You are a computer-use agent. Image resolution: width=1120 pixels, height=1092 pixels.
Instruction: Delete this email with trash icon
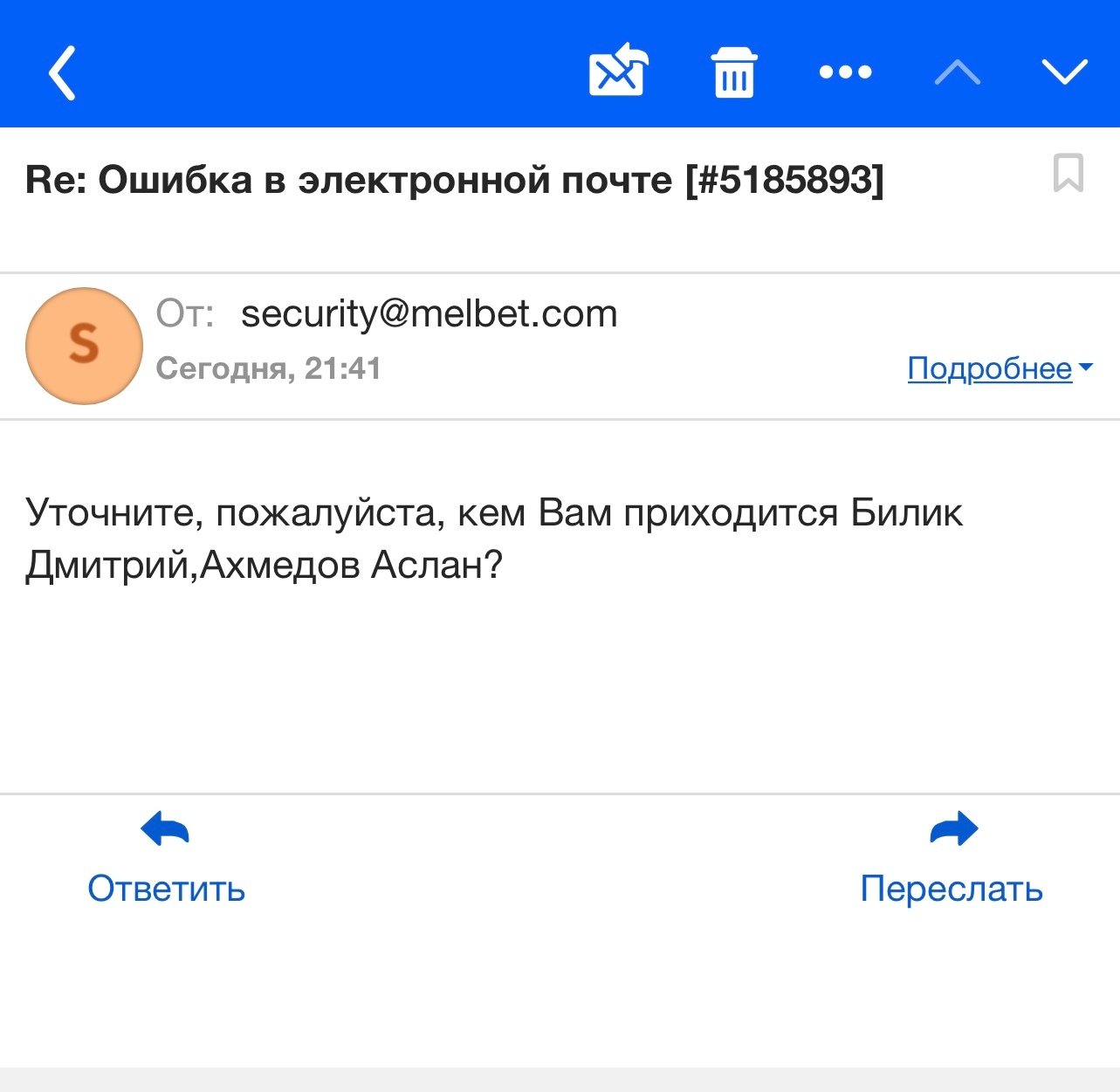point(733,72)
